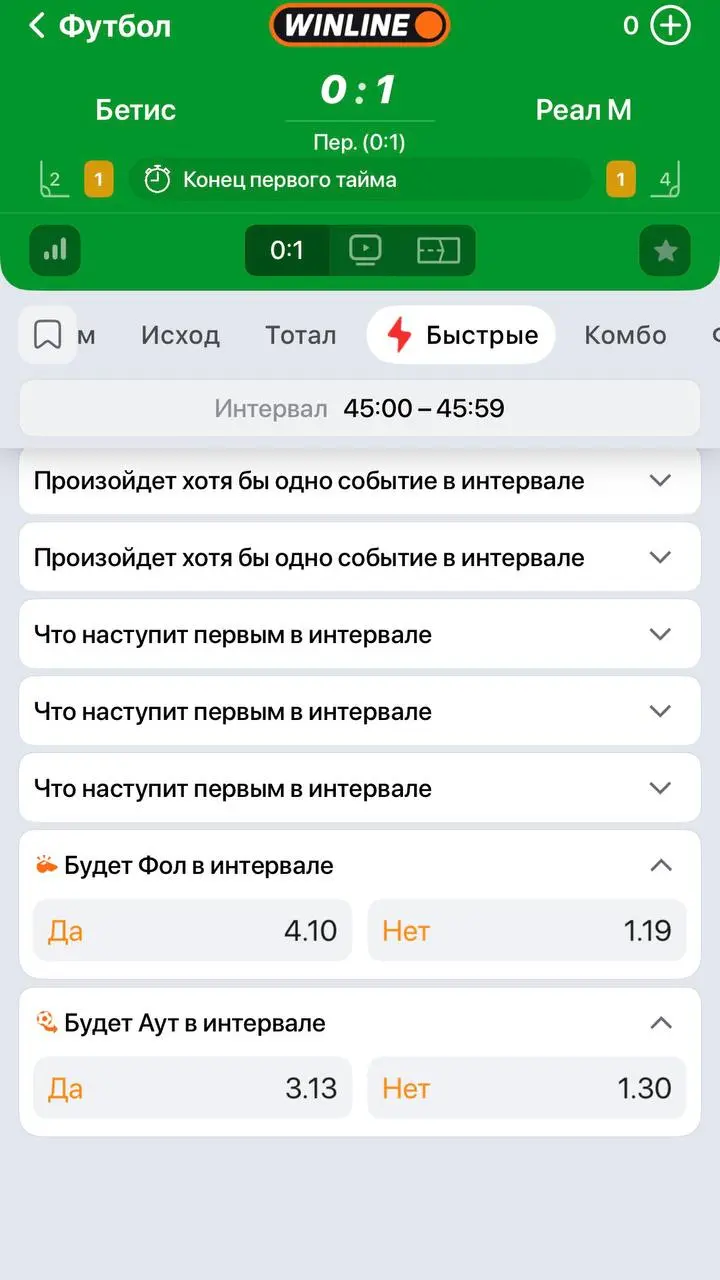Go back to Футбол with the back arrow
Image resolution: width=720 pixels, height=1280 pixels.
pyautogui.click(x=36, y=26)
